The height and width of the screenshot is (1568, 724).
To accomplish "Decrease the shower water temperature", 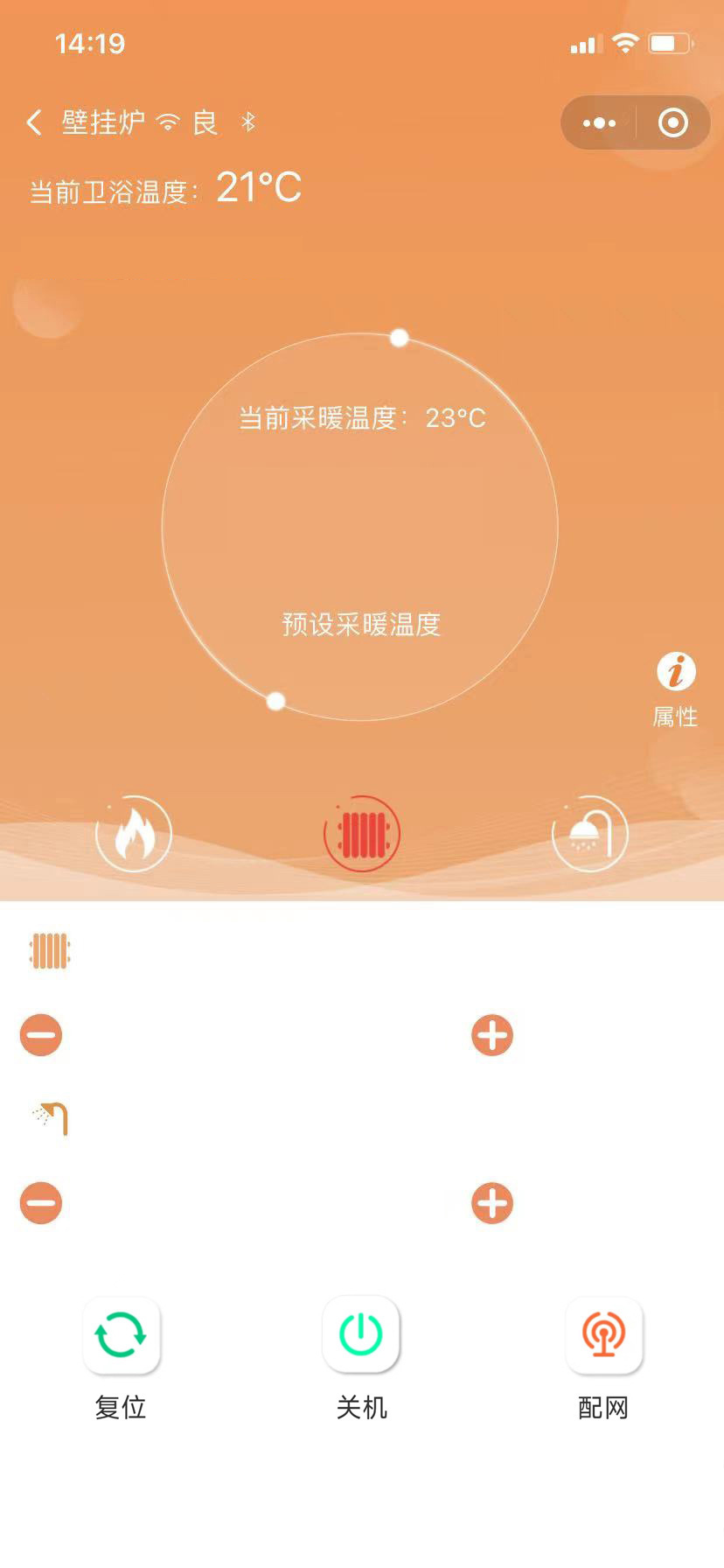I will point(41,1203).
